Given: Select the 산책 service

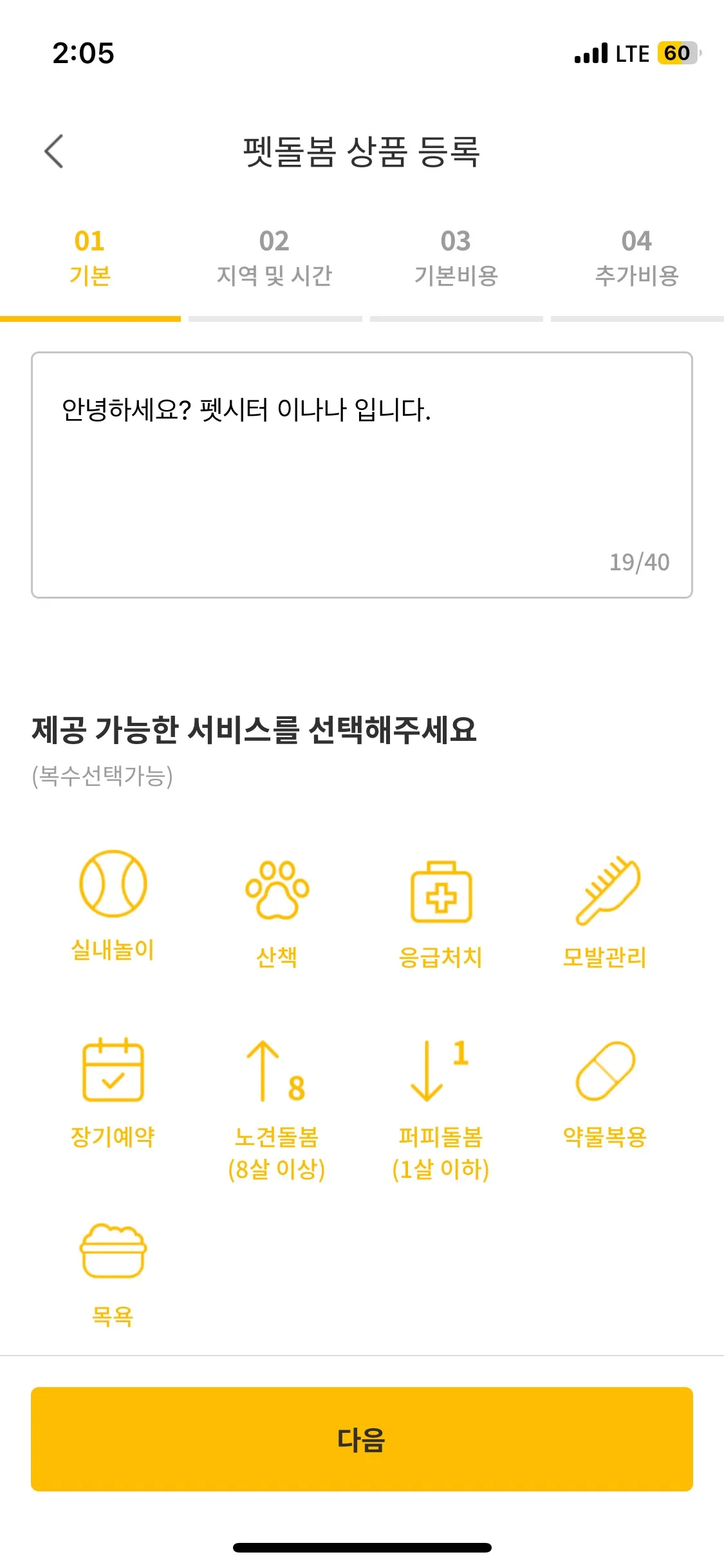Looking at the screenshot, I should click(277, 911).
